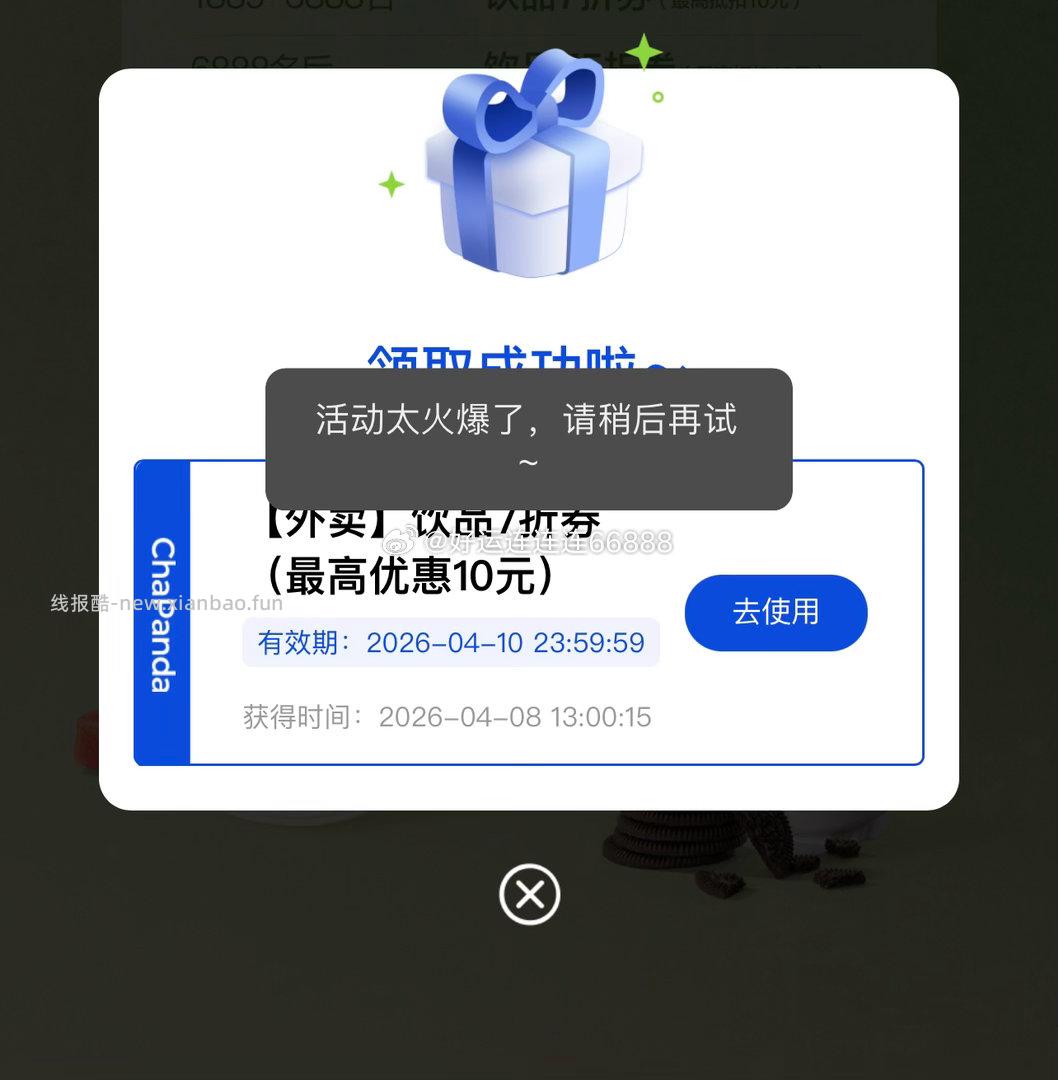The image size is (1058, 1080).
Task: Click the Weibo watermark icon beside 好运连连66888
Action: 400,540
